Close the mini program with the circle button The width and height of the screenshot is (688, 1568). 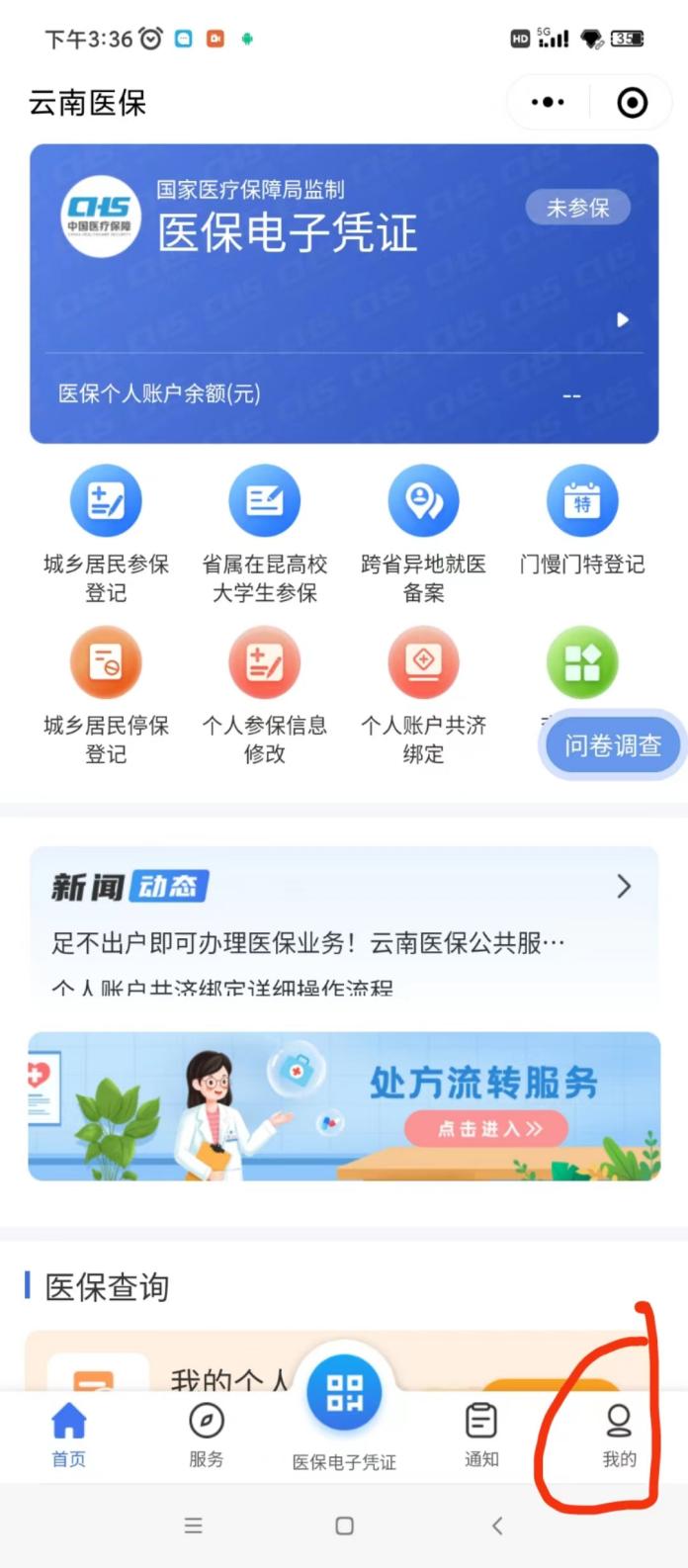632,102
